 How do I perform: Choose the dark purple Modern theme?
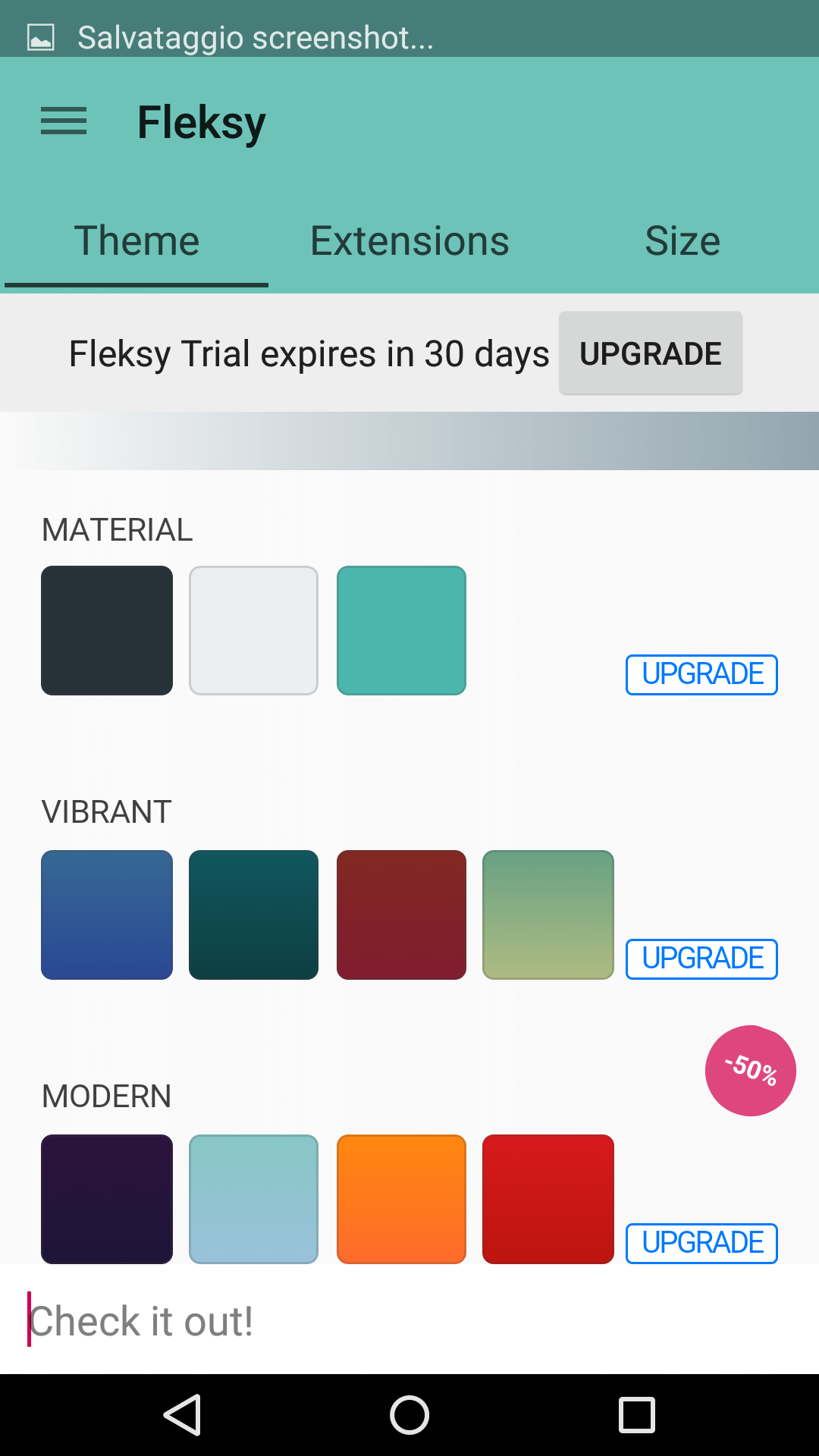pyautogui.click(x=107, y=1199)
